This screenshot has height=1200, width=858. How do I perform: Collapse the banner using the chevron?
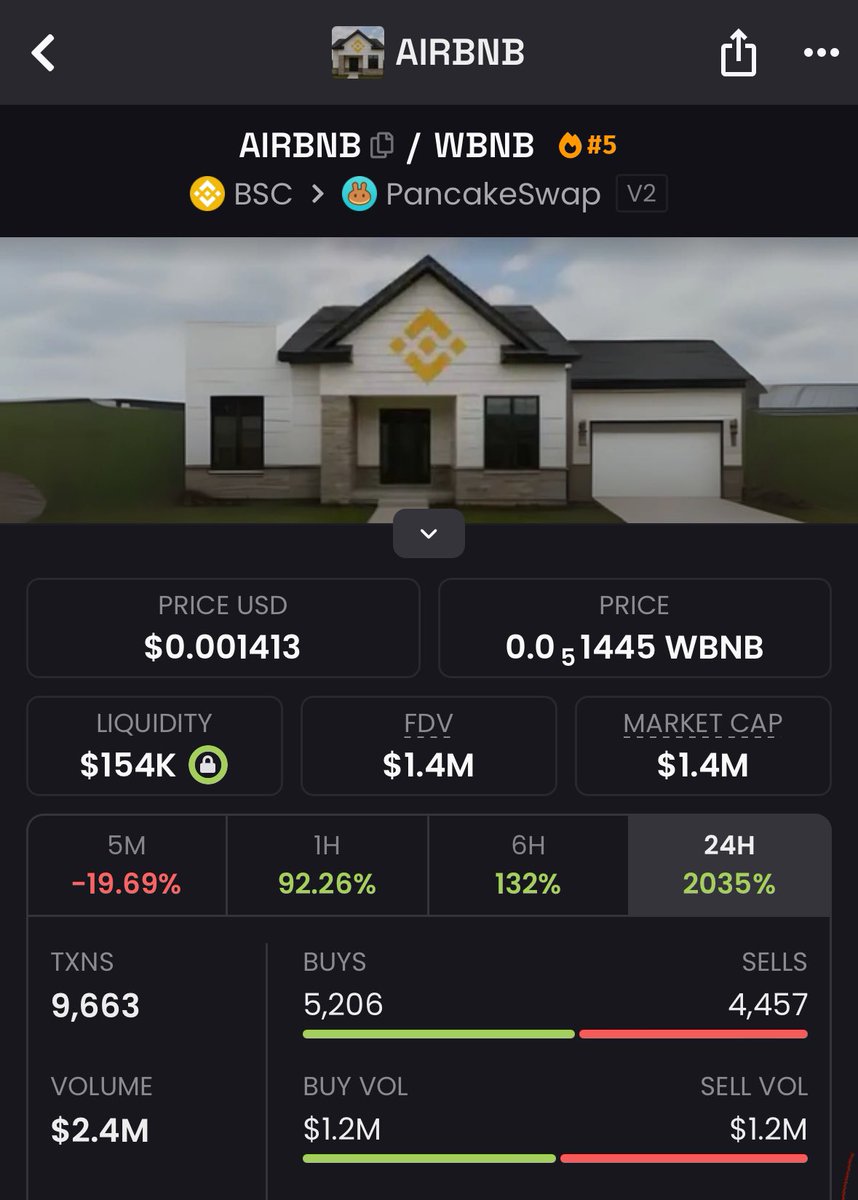[x=428, y=534]
